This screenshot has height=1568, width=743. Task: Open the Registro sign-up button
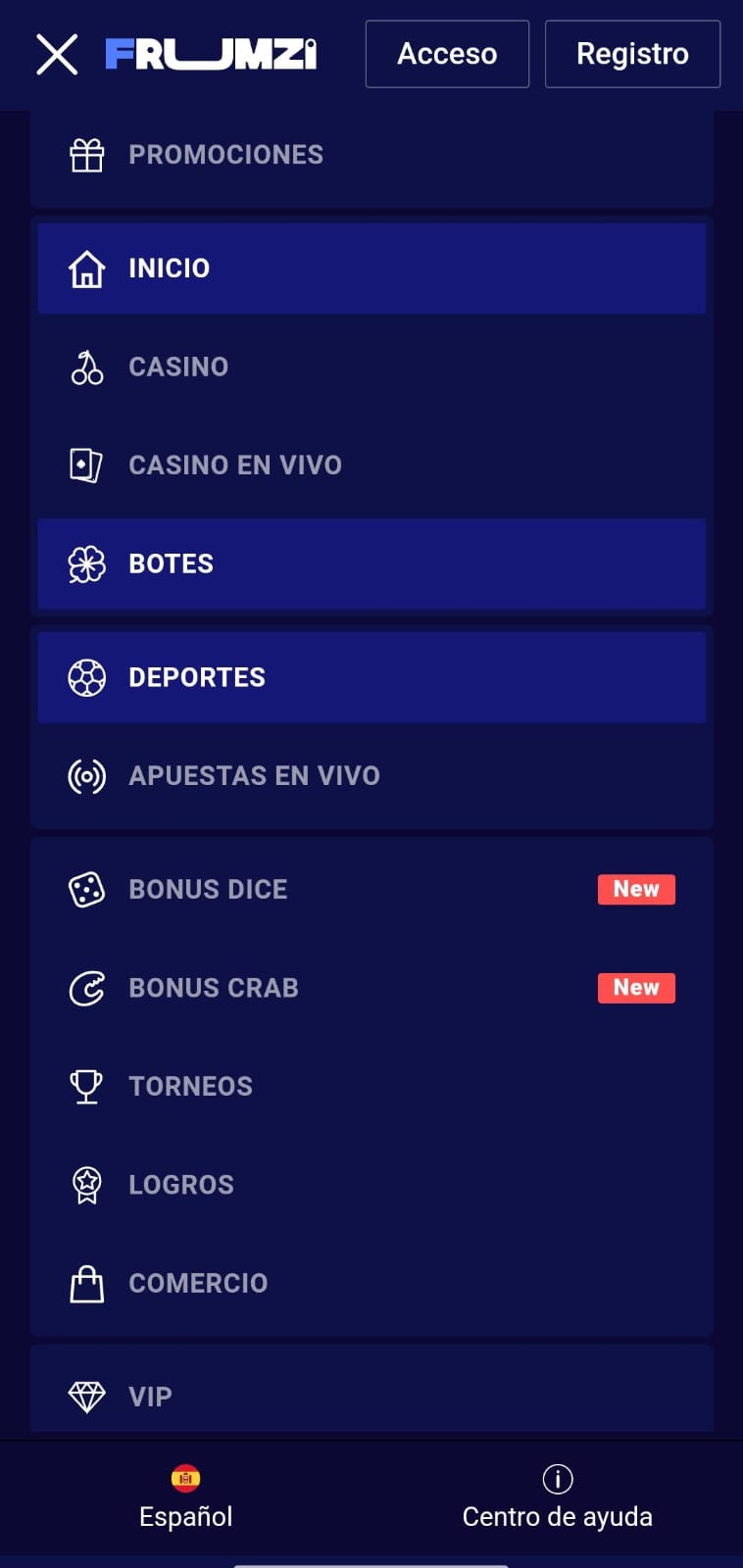coord(632,54)
